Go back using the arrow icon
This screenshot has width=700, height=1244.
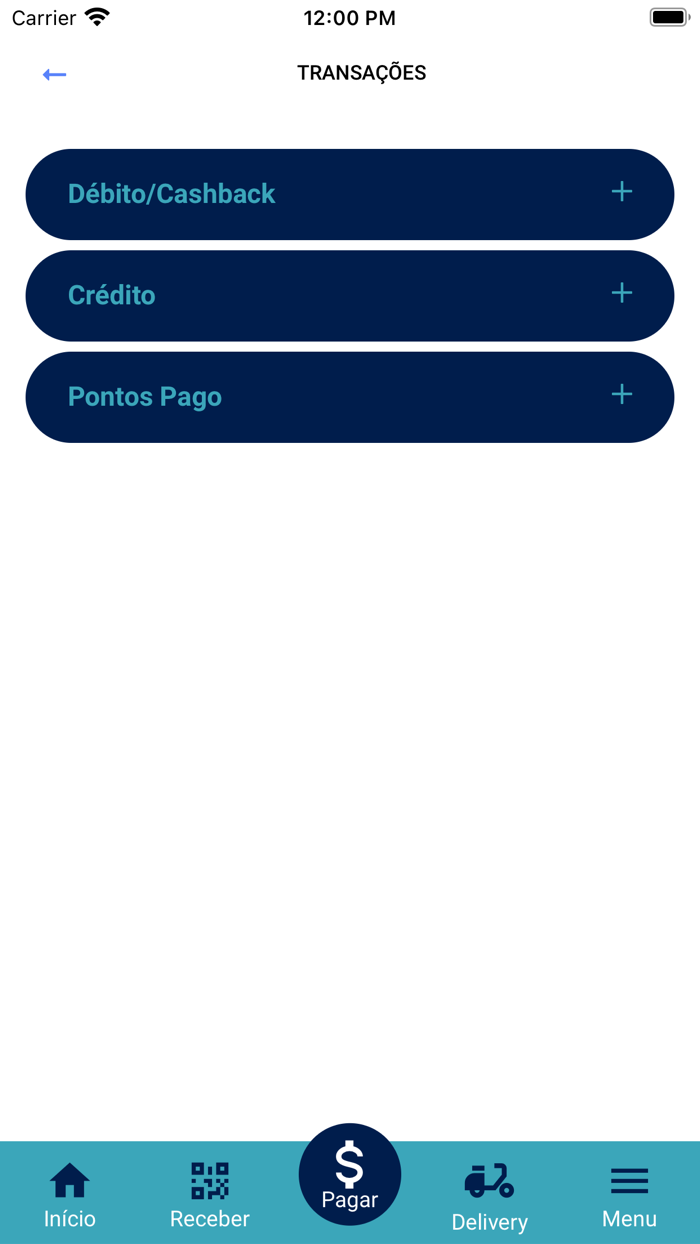54,74
